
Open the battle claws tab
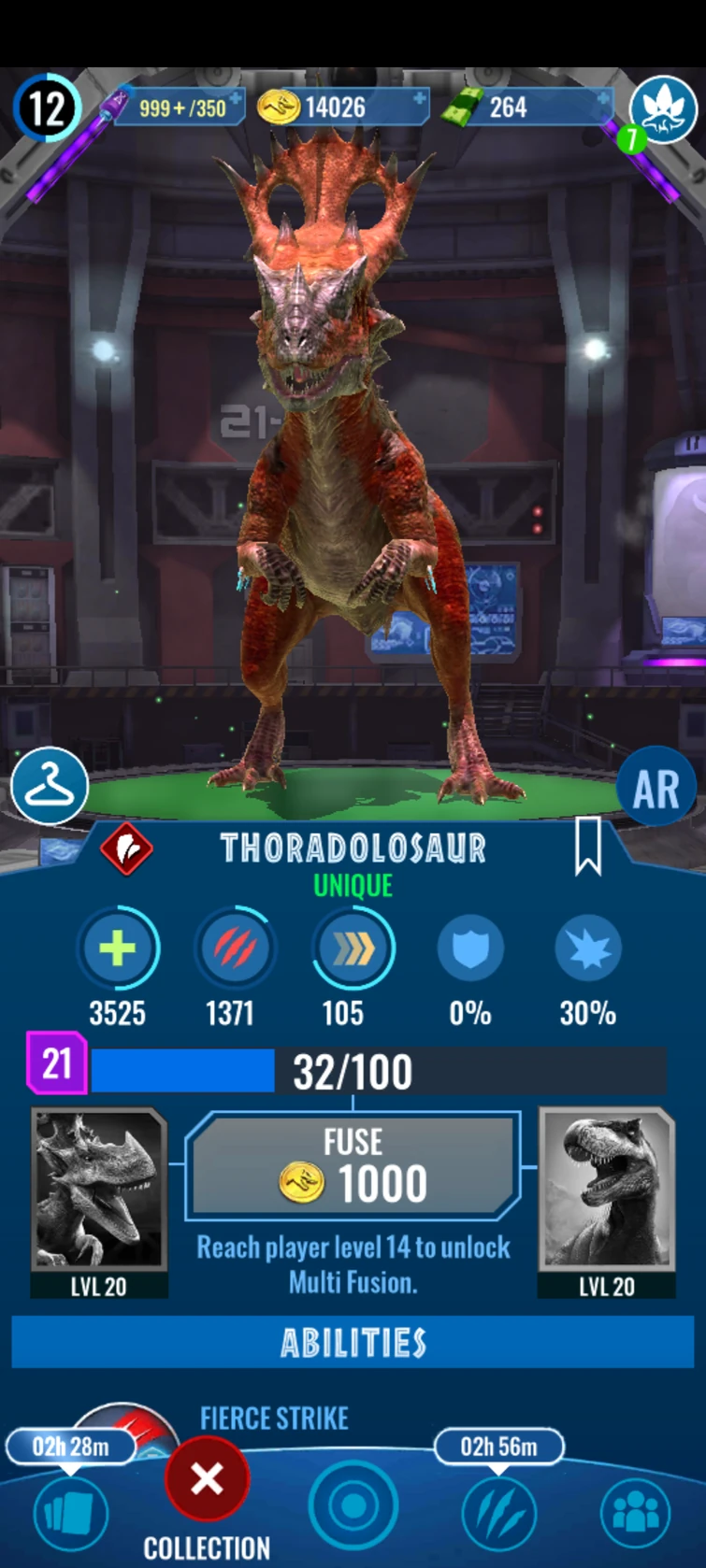[x=499, y=1513]
